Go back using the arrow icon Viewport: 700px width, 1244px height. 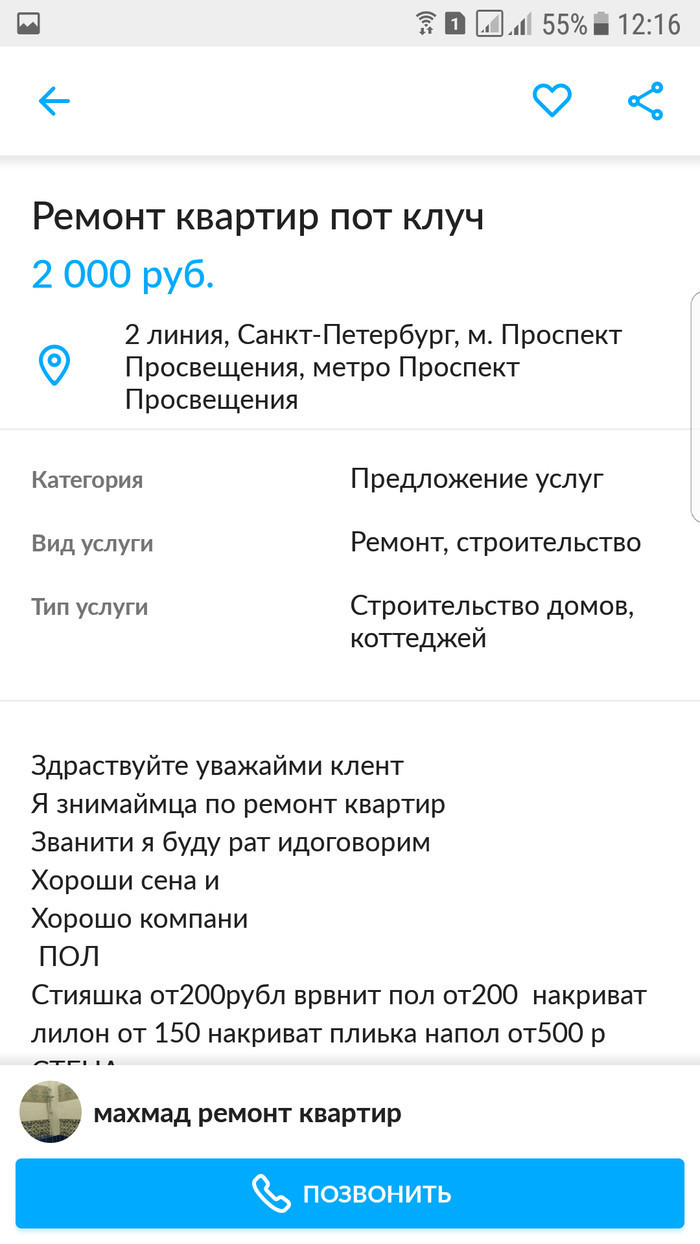pyautogui.click(x=54, y=101)
